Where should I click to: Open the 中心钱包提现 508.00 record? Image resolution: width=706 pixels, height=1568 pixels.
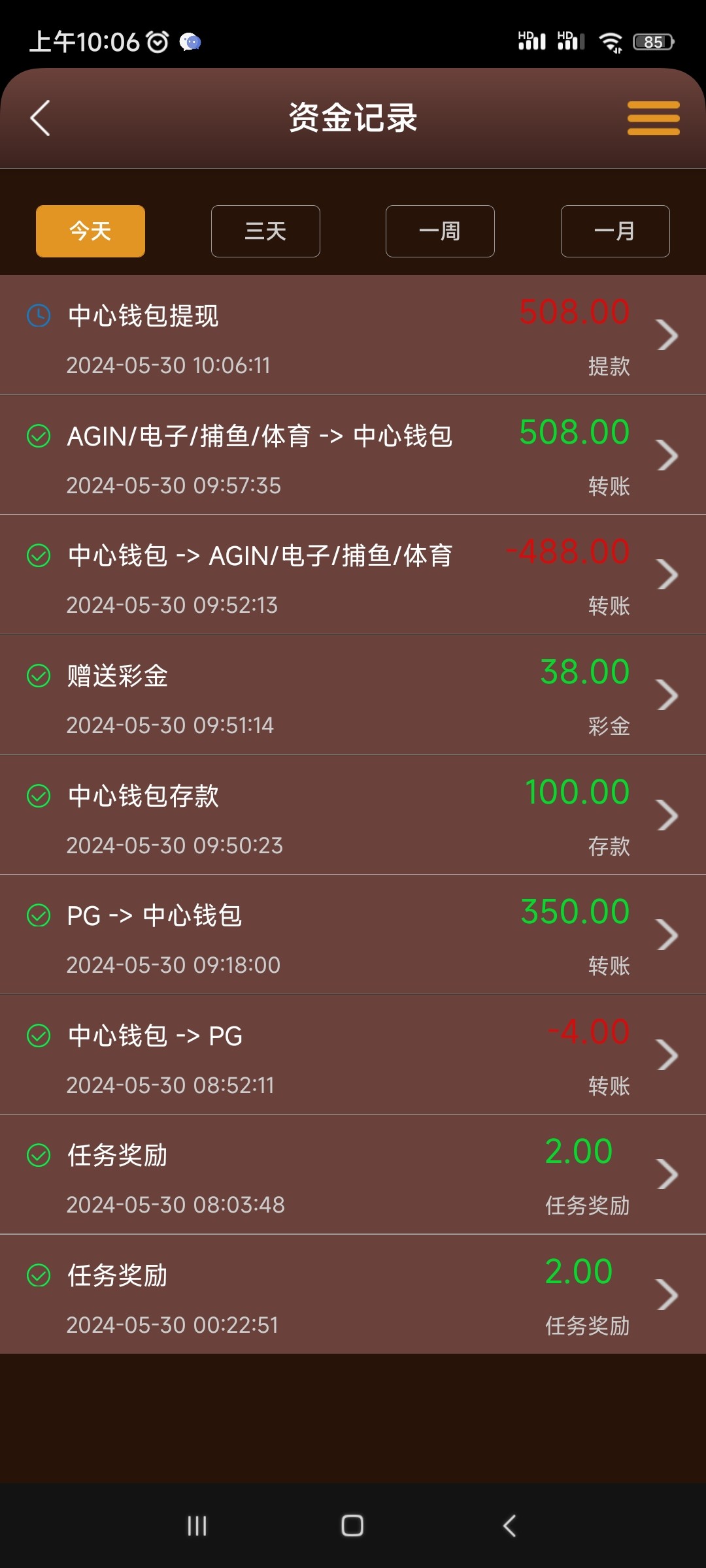pos(353,335)
